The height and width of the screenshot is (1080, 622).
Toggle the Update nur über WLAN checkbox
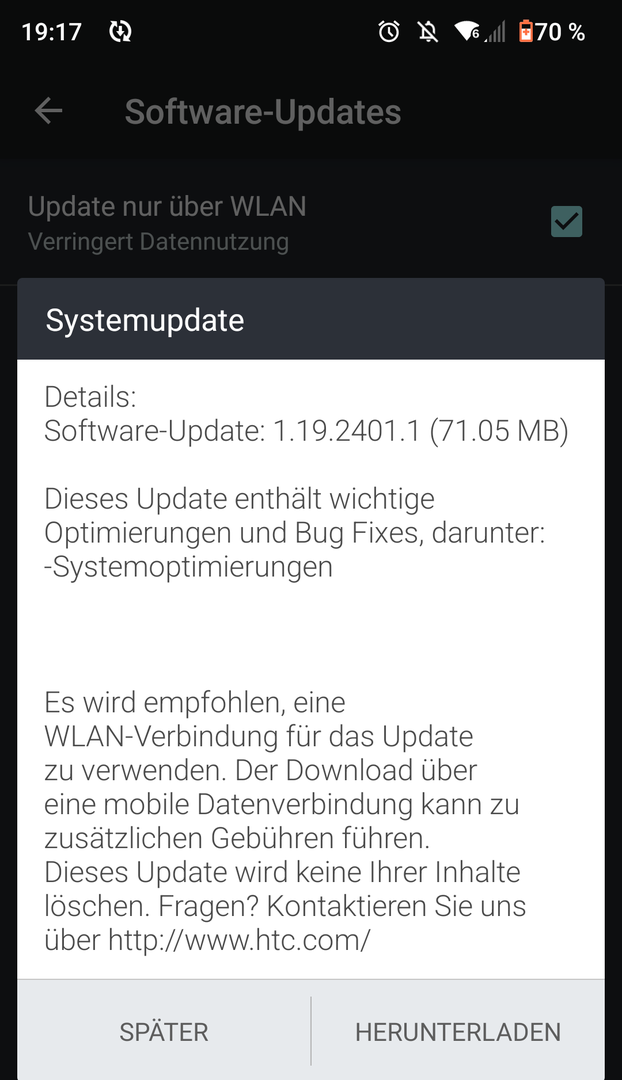click(567, 221)
